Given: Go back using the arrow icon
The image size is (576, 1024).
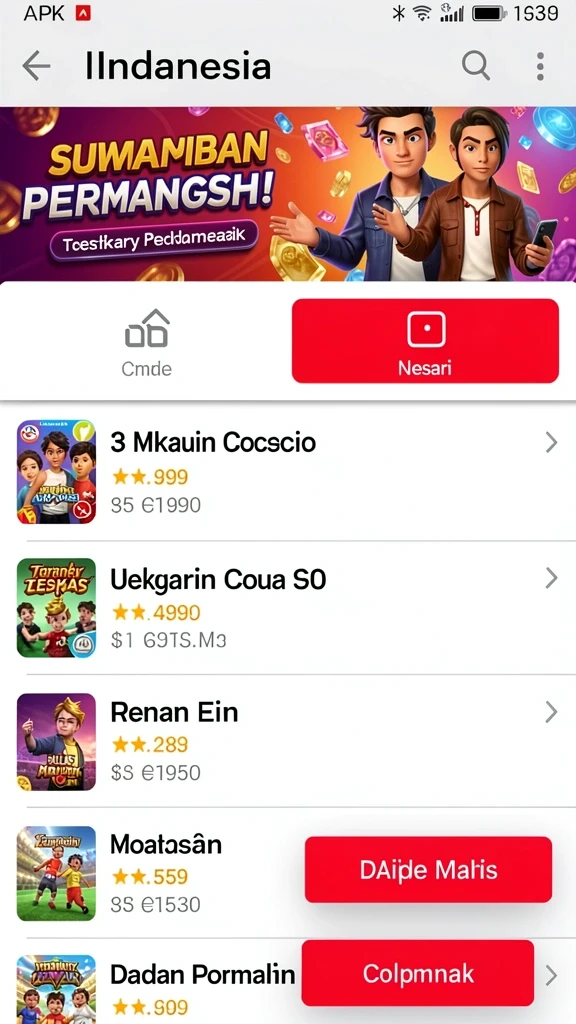Looking at the screenshot, I should click(x=36, y=66).
